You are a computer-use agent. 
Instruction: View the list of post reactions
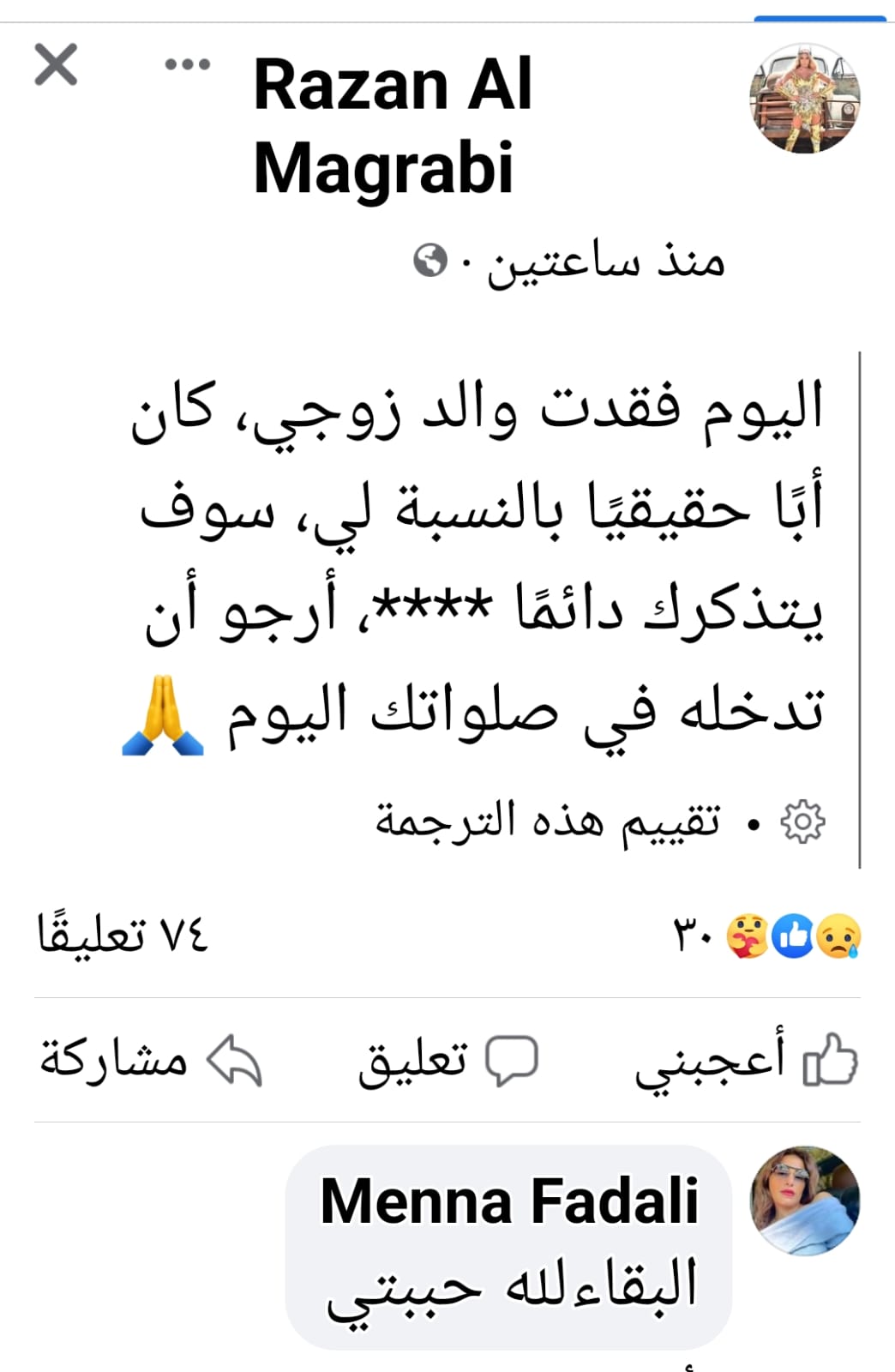click(793, 936)
